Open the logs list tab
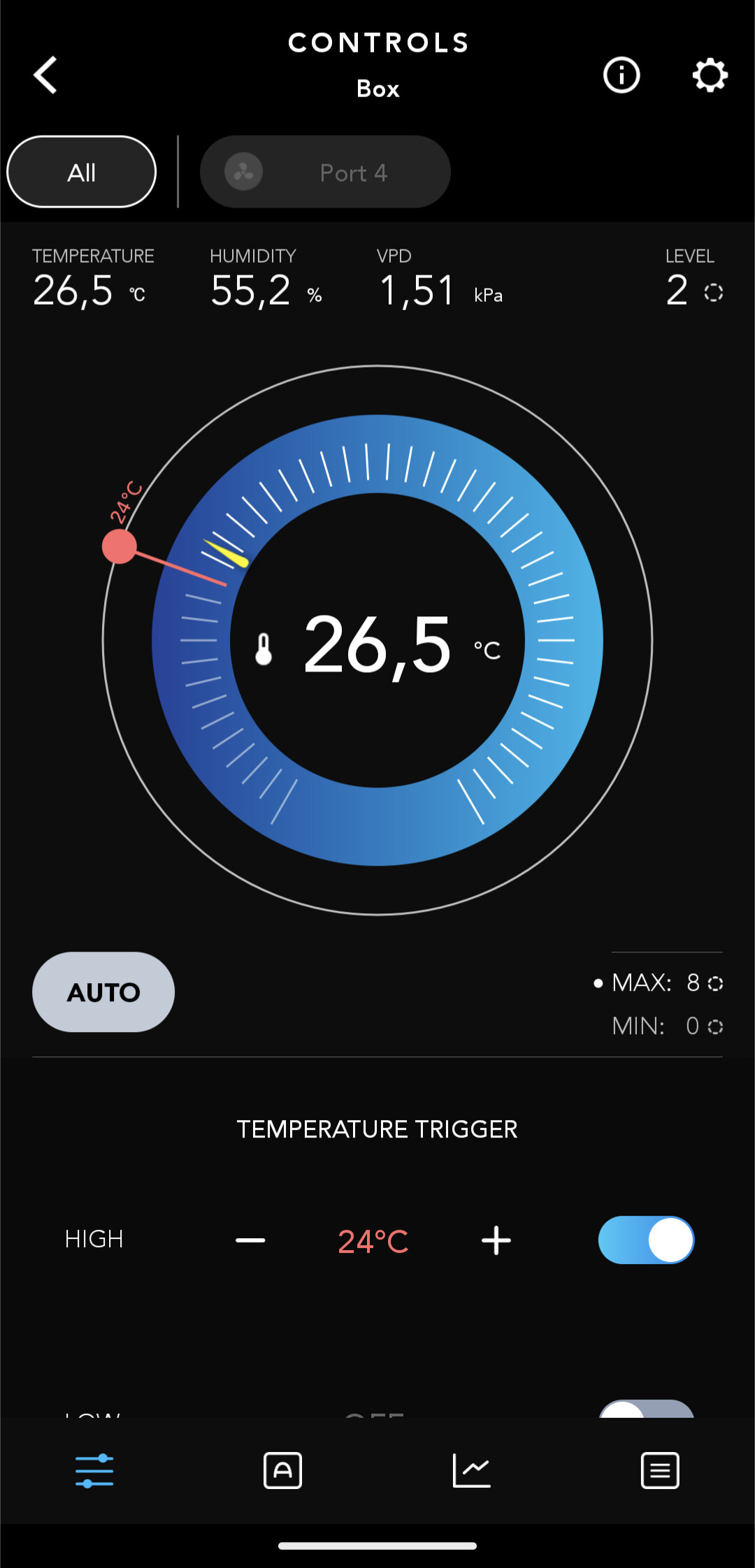755x1568 pixels. (660, 1470)
